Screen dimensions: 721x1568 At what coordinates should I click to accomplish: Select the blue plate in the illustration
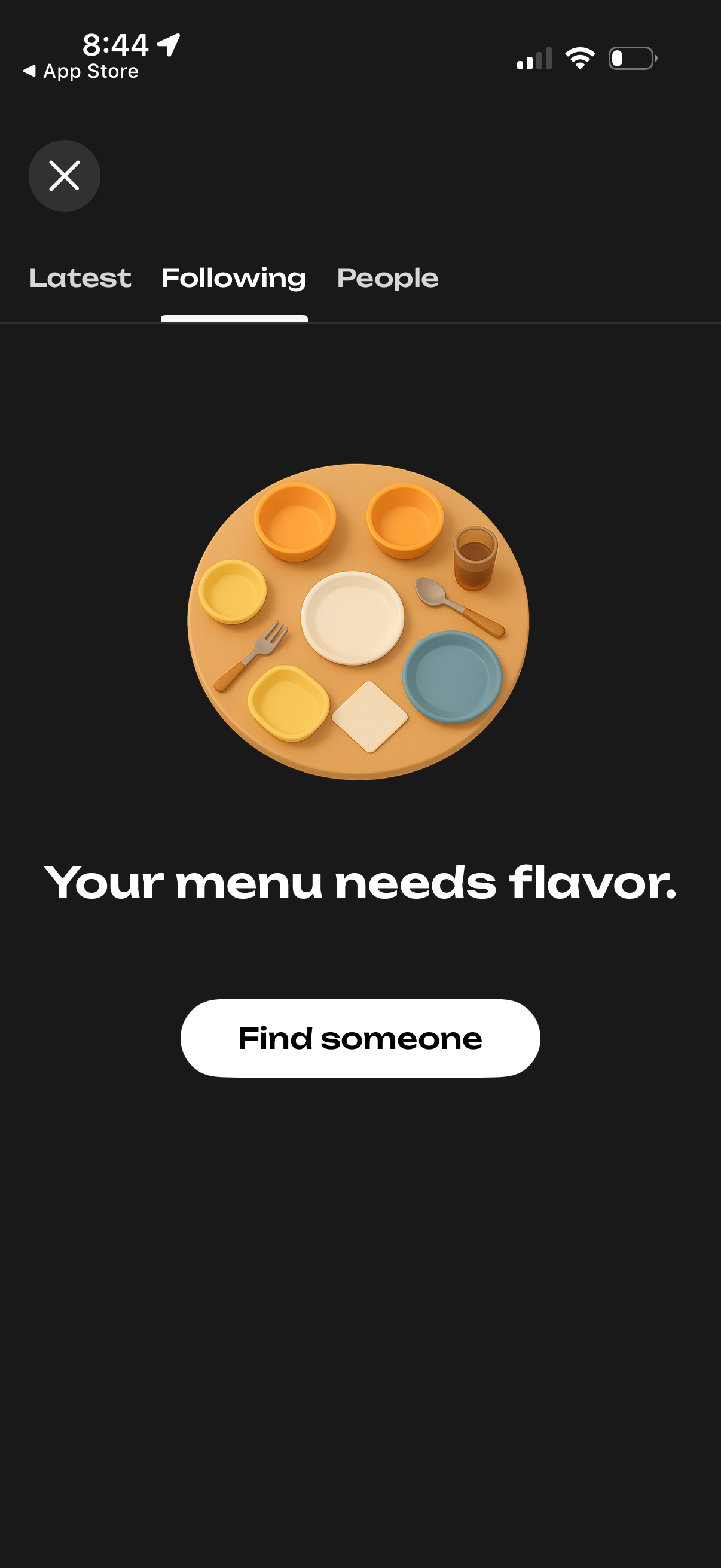455,678
